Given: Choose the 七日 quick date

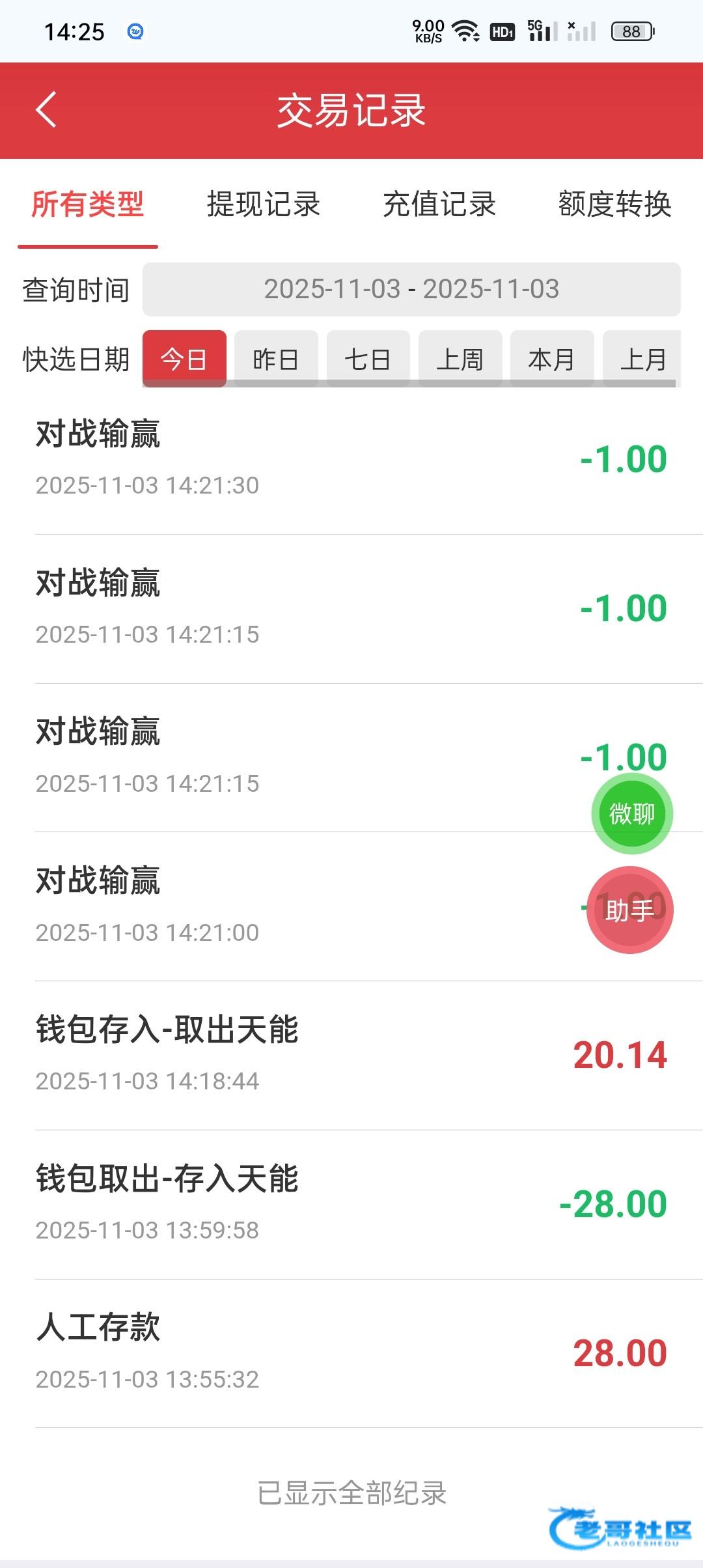Looking at the screenshot, I should (368, 359).
